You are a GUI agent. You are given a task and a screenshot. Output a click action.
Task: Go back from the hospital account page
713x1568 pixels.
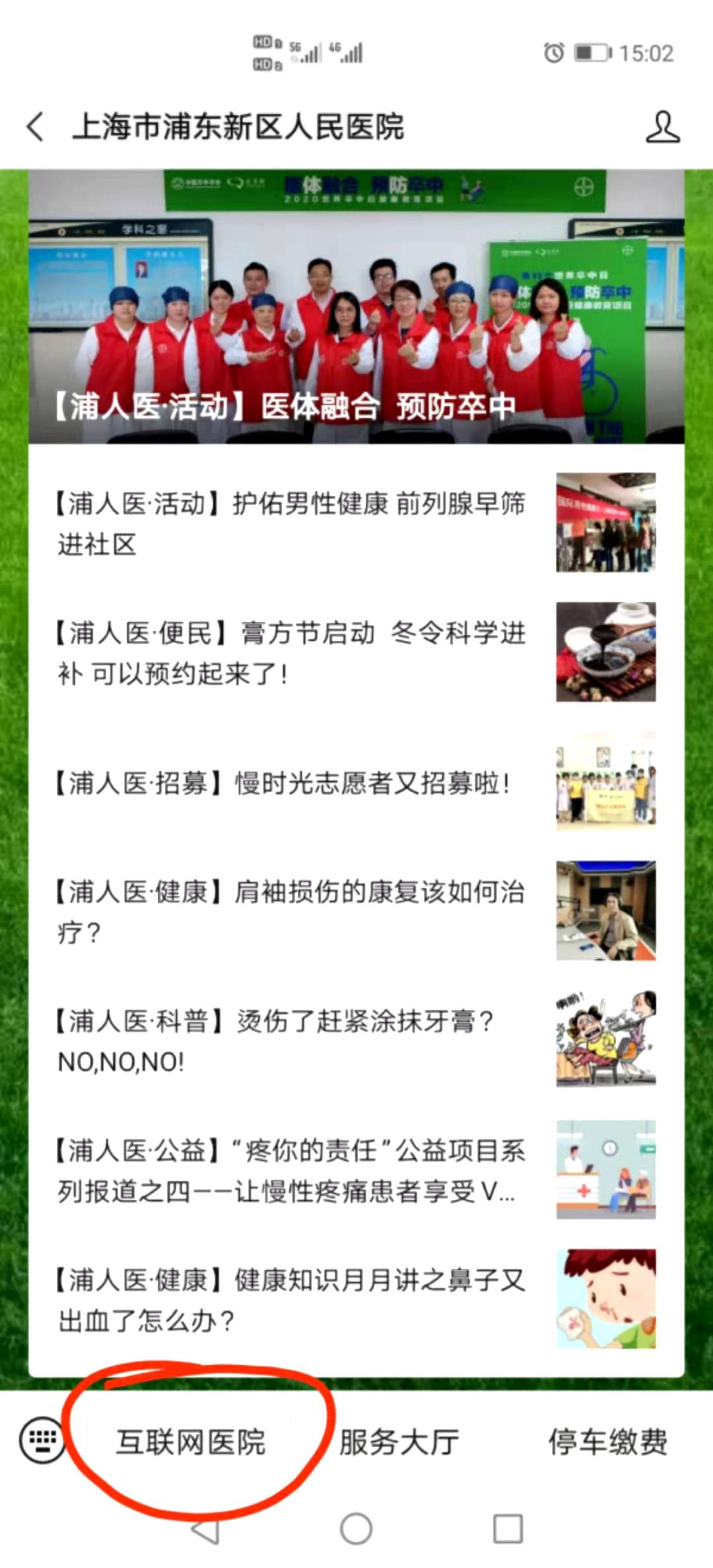[x=36, y=127]
